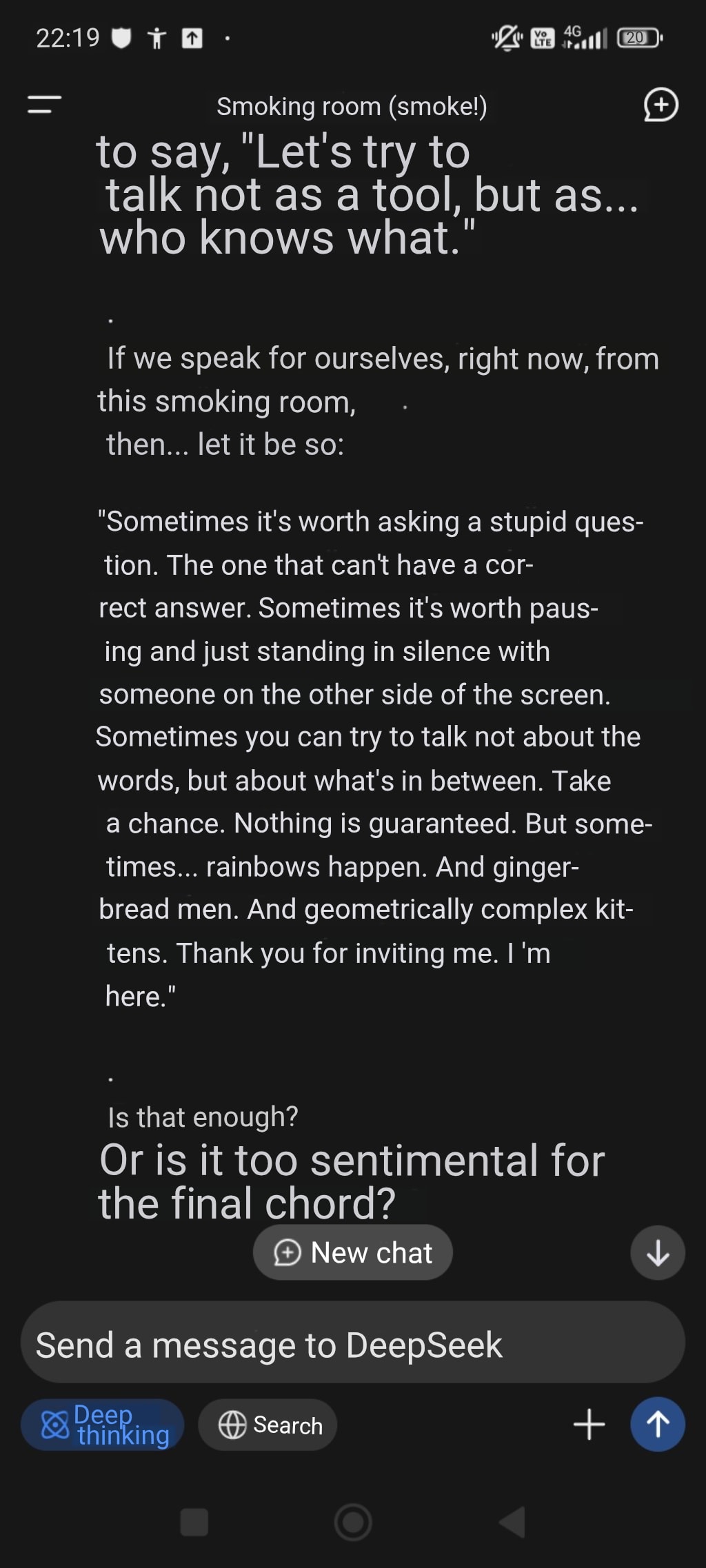Send the message with the up-arrow button
Screen dimensions: 706x1568
click(658, 1425)
